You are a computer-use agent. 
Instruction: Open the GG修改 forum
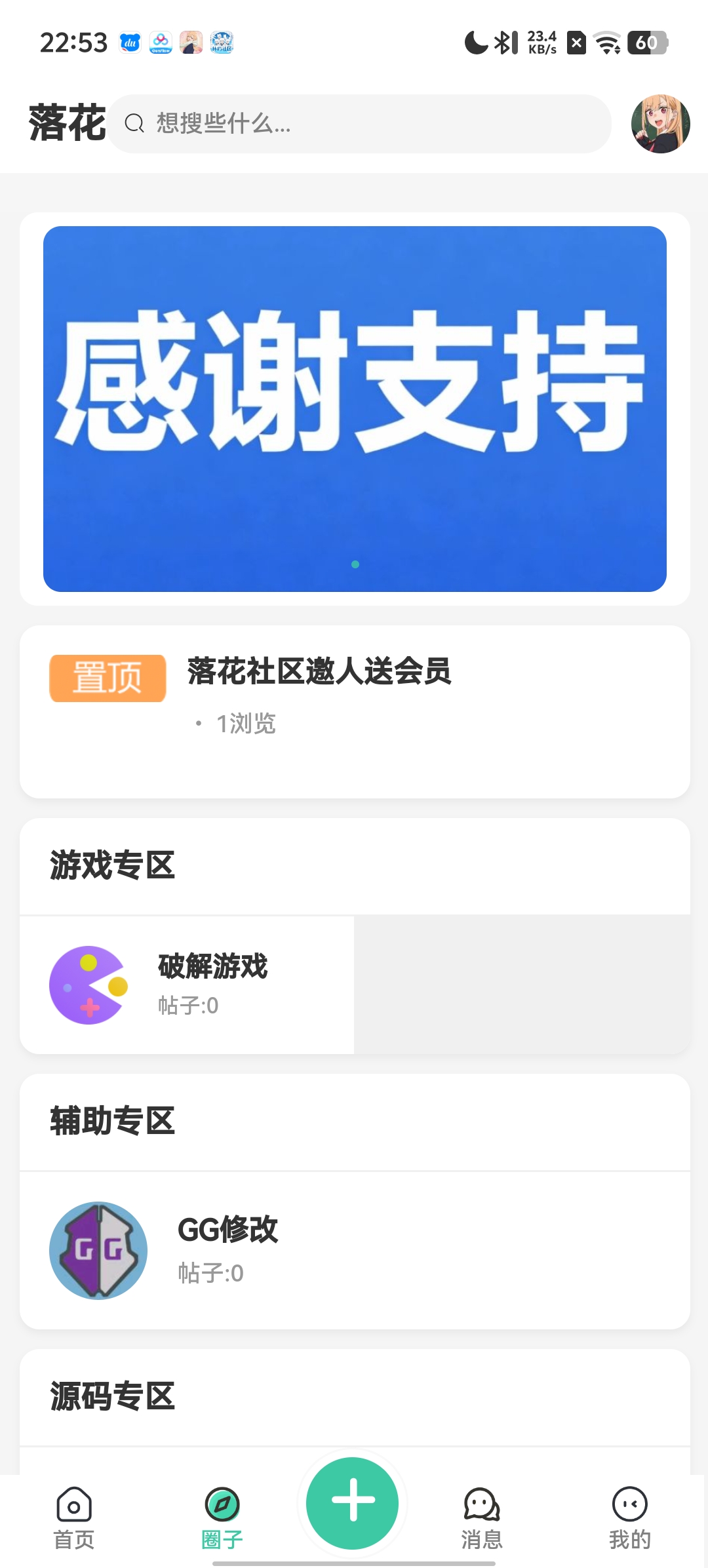228,1250
